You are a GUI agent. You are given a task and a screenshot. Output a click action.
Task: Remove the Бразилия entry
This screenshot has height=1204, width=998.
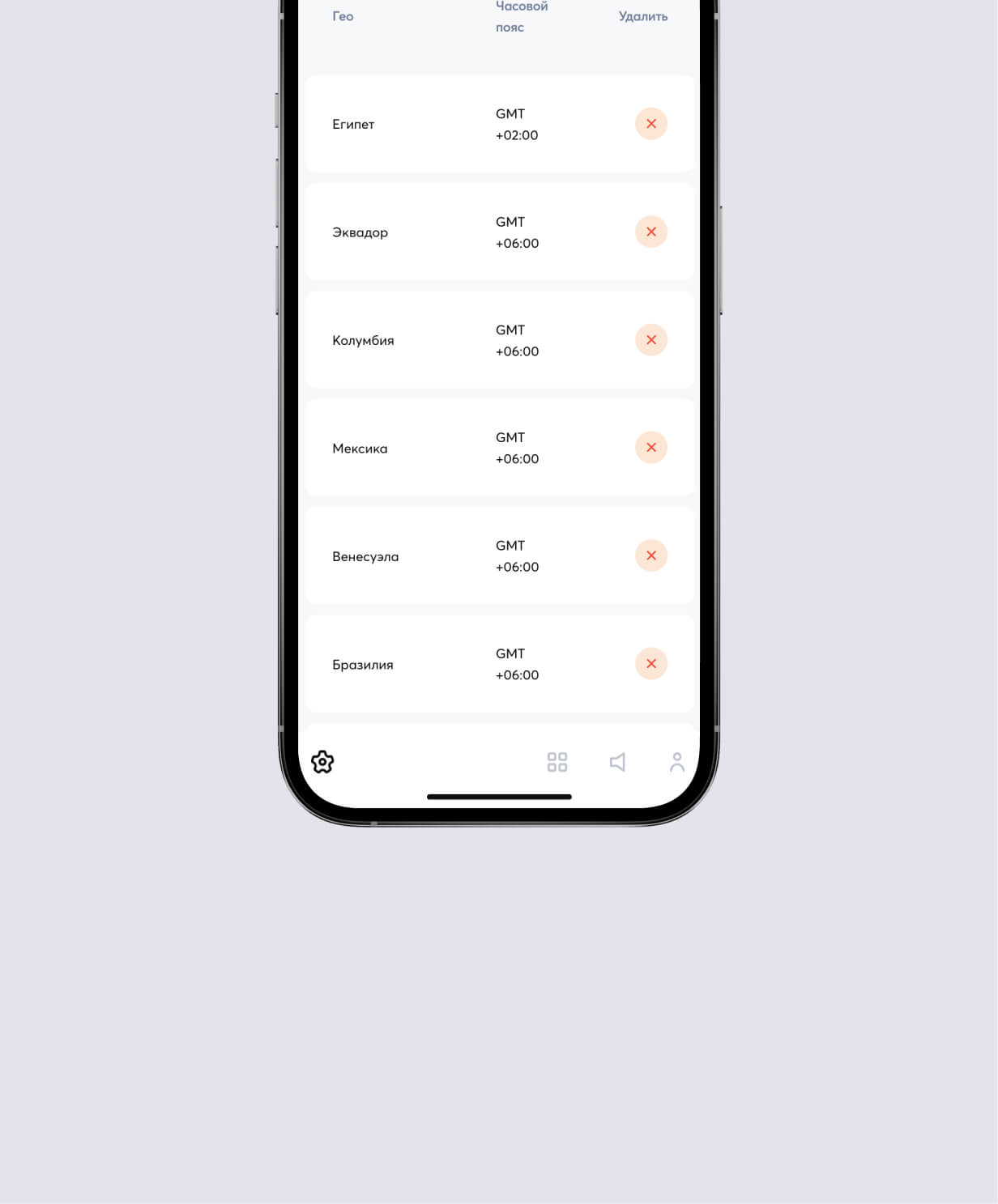coord(650,664)
